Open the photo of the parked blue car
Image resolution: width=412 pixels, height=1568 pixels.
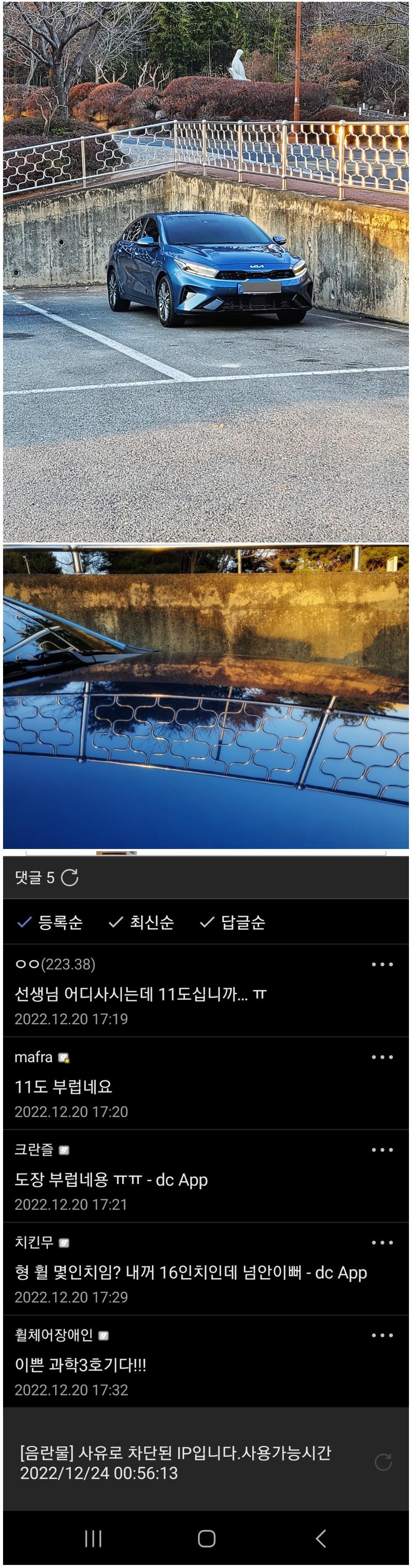206,272
